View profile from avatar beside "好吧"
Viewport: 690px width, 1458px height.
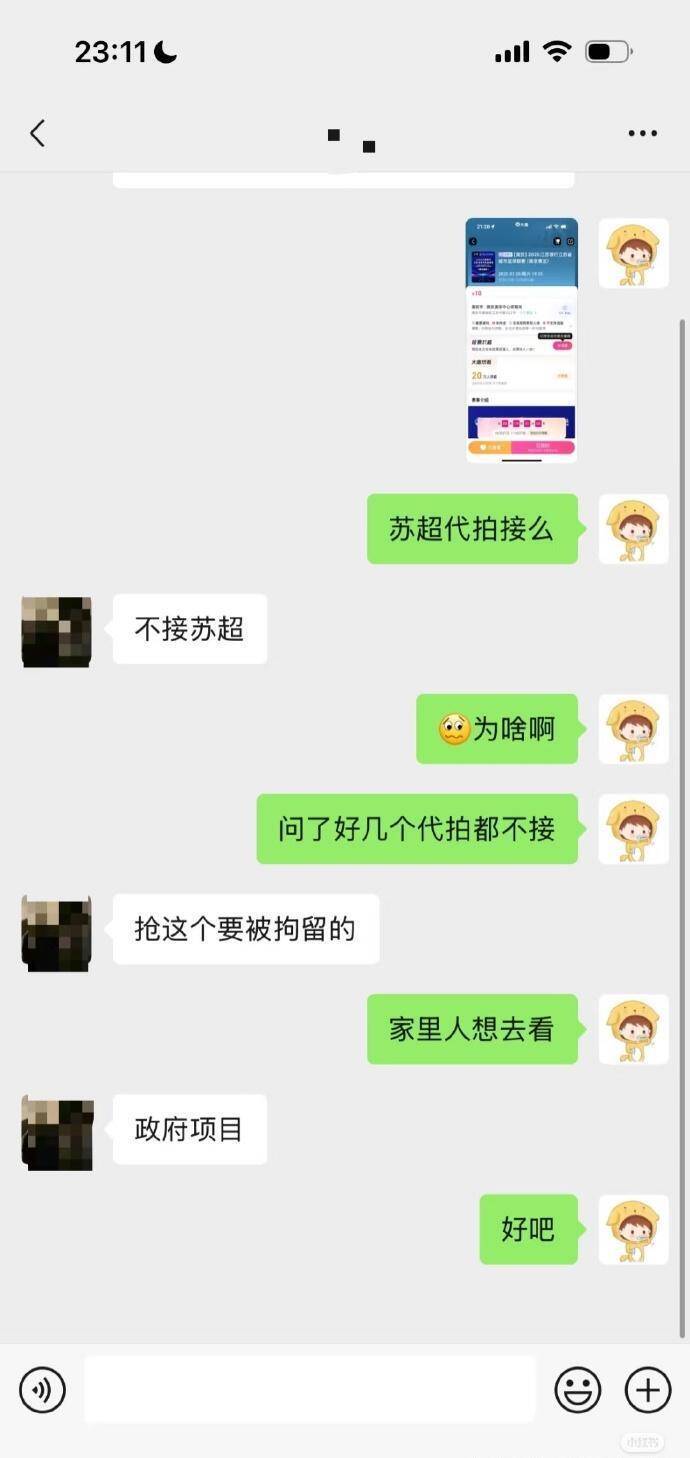[633, 1229]
